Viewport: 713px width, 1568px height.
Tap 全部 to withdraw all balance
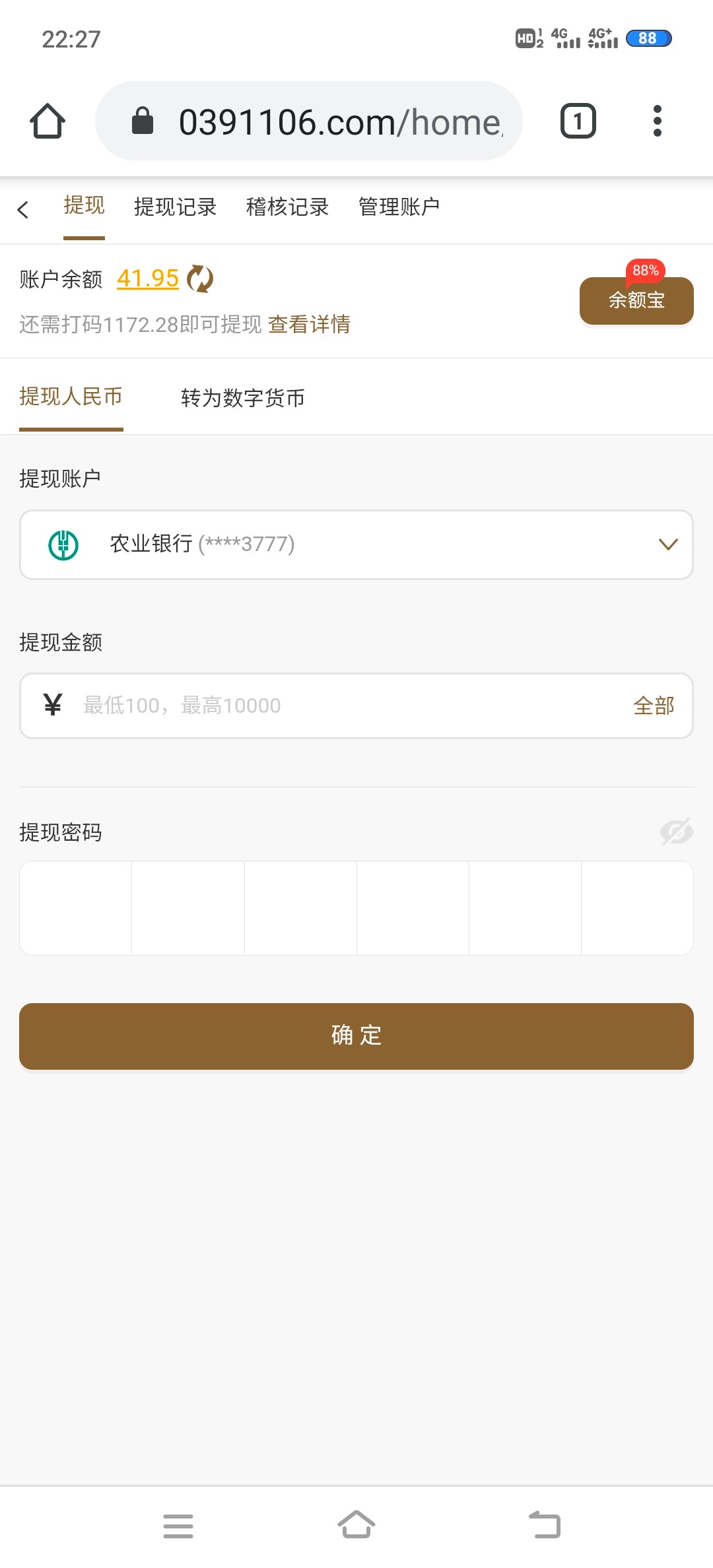pos(653,705)
